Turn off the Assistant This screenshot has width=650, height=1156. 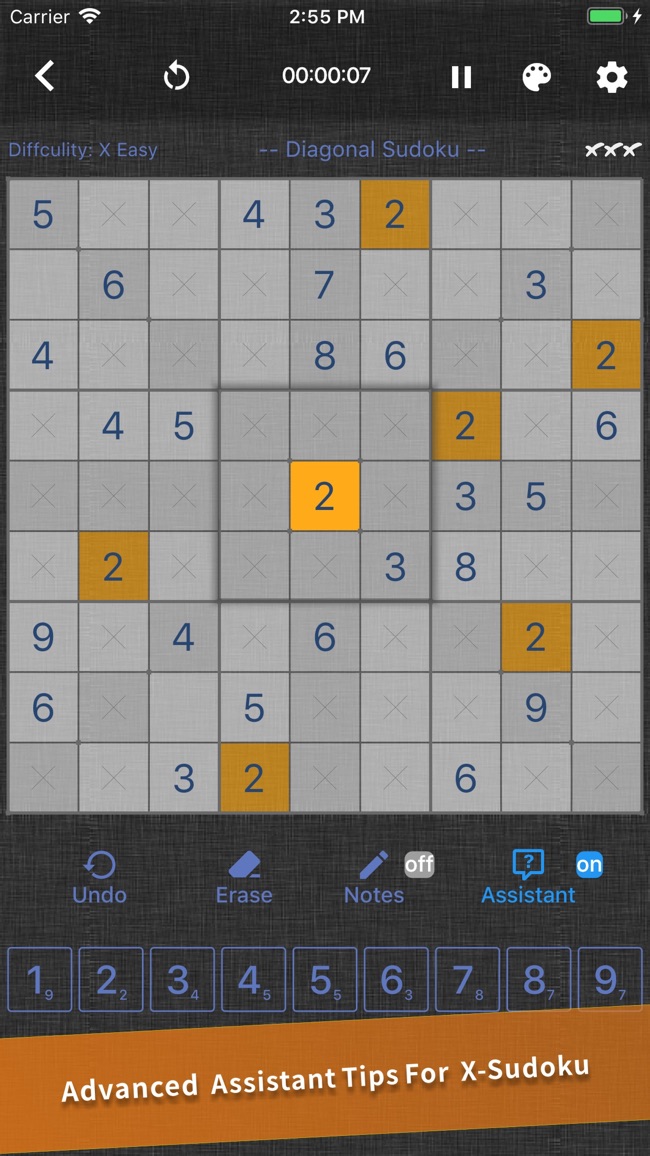pos(530,878)
